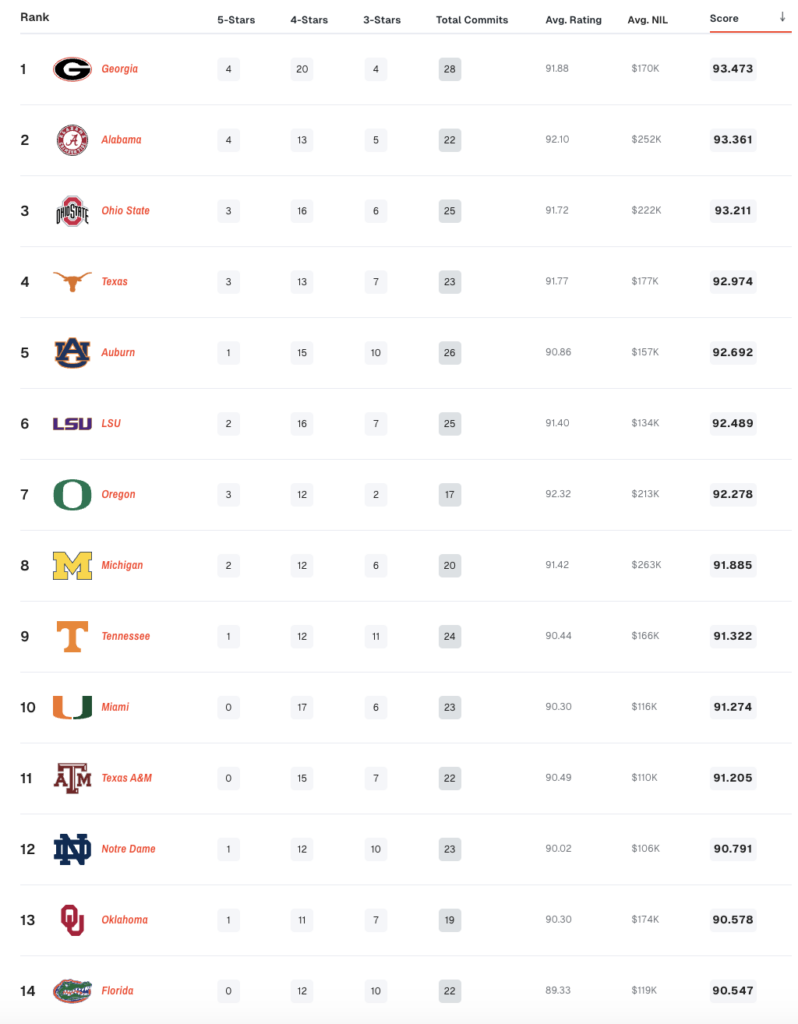Open the LSU team link
Screen dimensions: 798x1024
111,424
